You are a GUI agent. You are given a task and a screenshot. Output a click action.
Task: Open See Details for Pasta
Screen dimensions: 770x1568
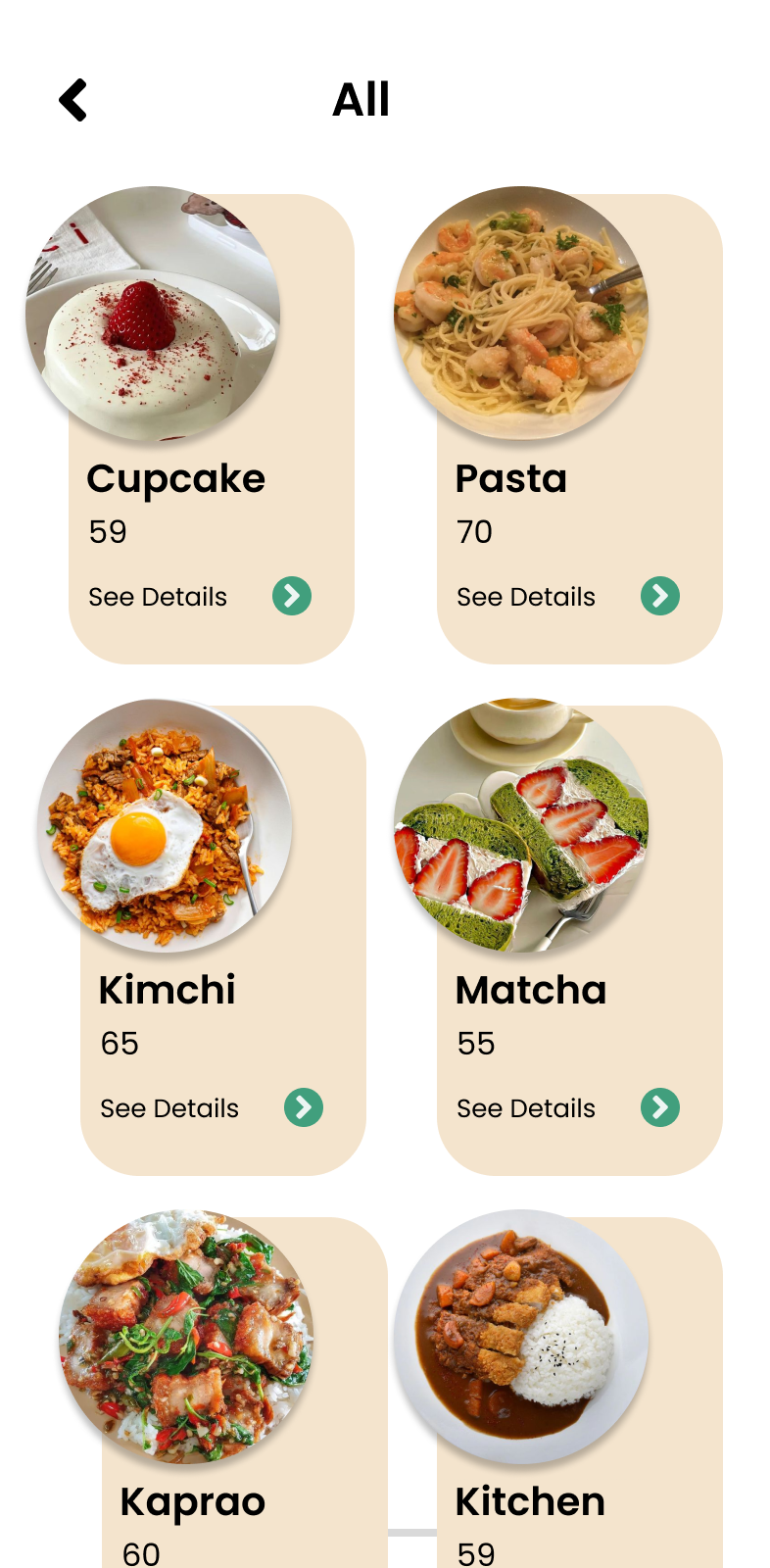coord(526,596)
